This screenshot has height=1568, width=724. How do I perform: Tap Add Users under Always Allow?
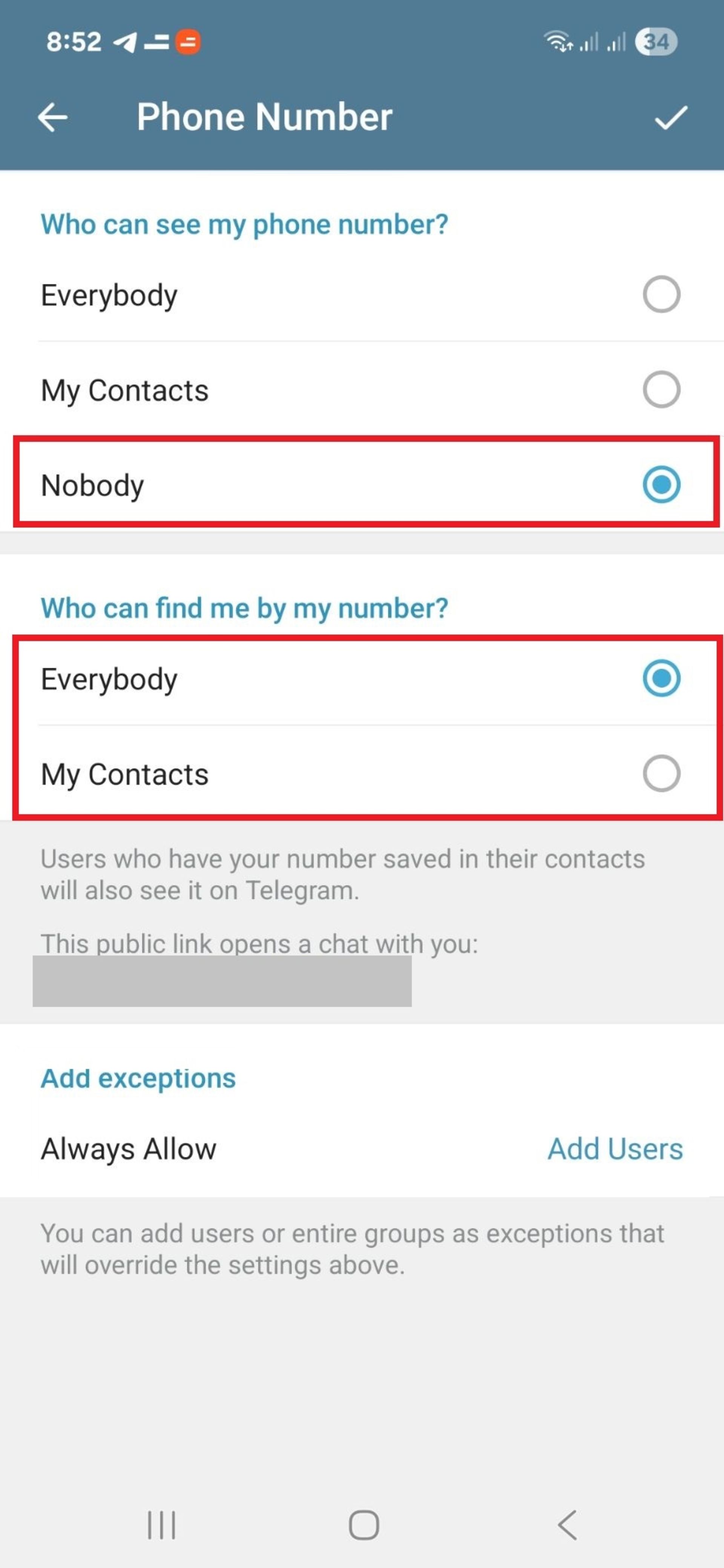[614, 1149]
